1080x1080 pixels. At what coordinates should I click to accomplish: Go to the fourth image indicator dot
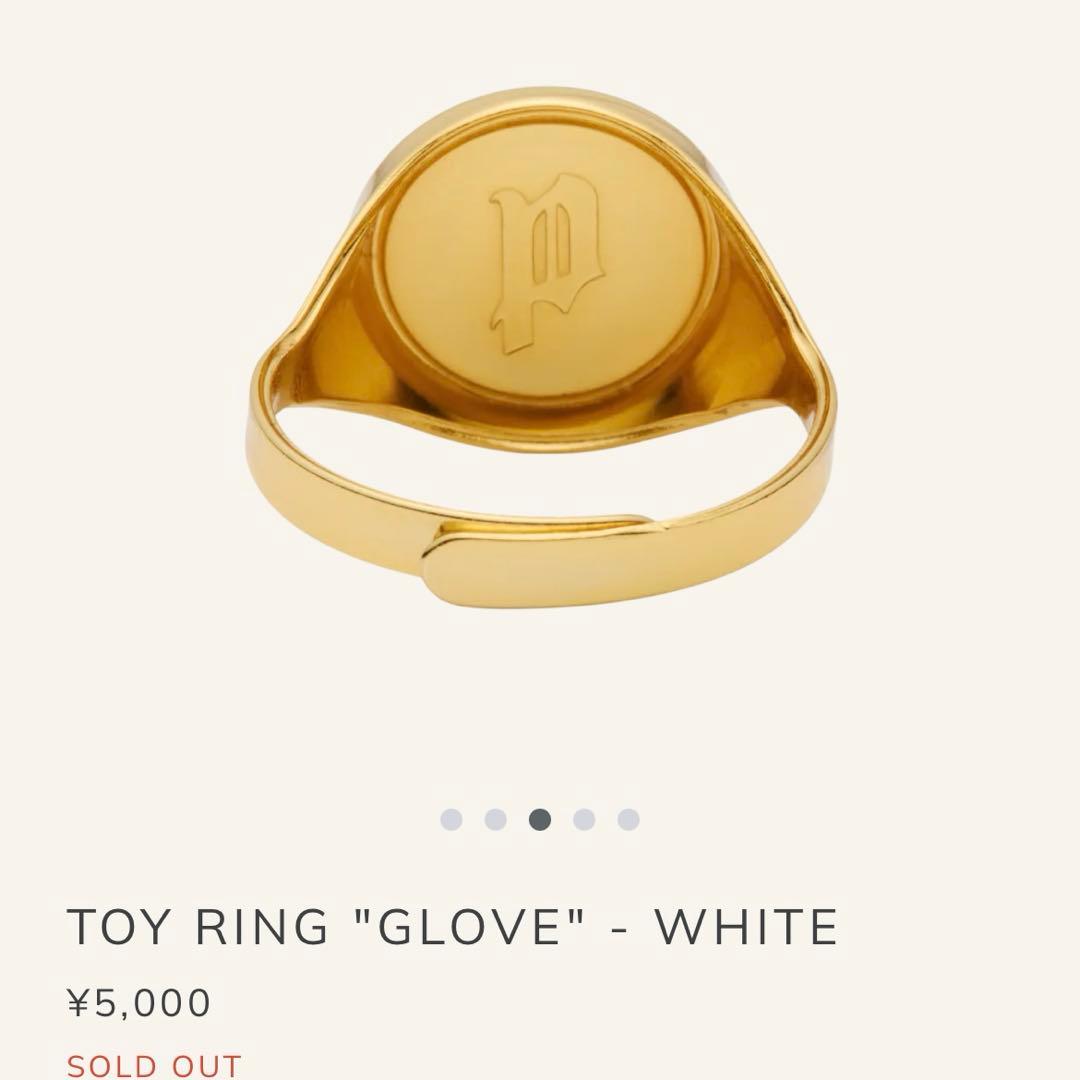[584, 820]
